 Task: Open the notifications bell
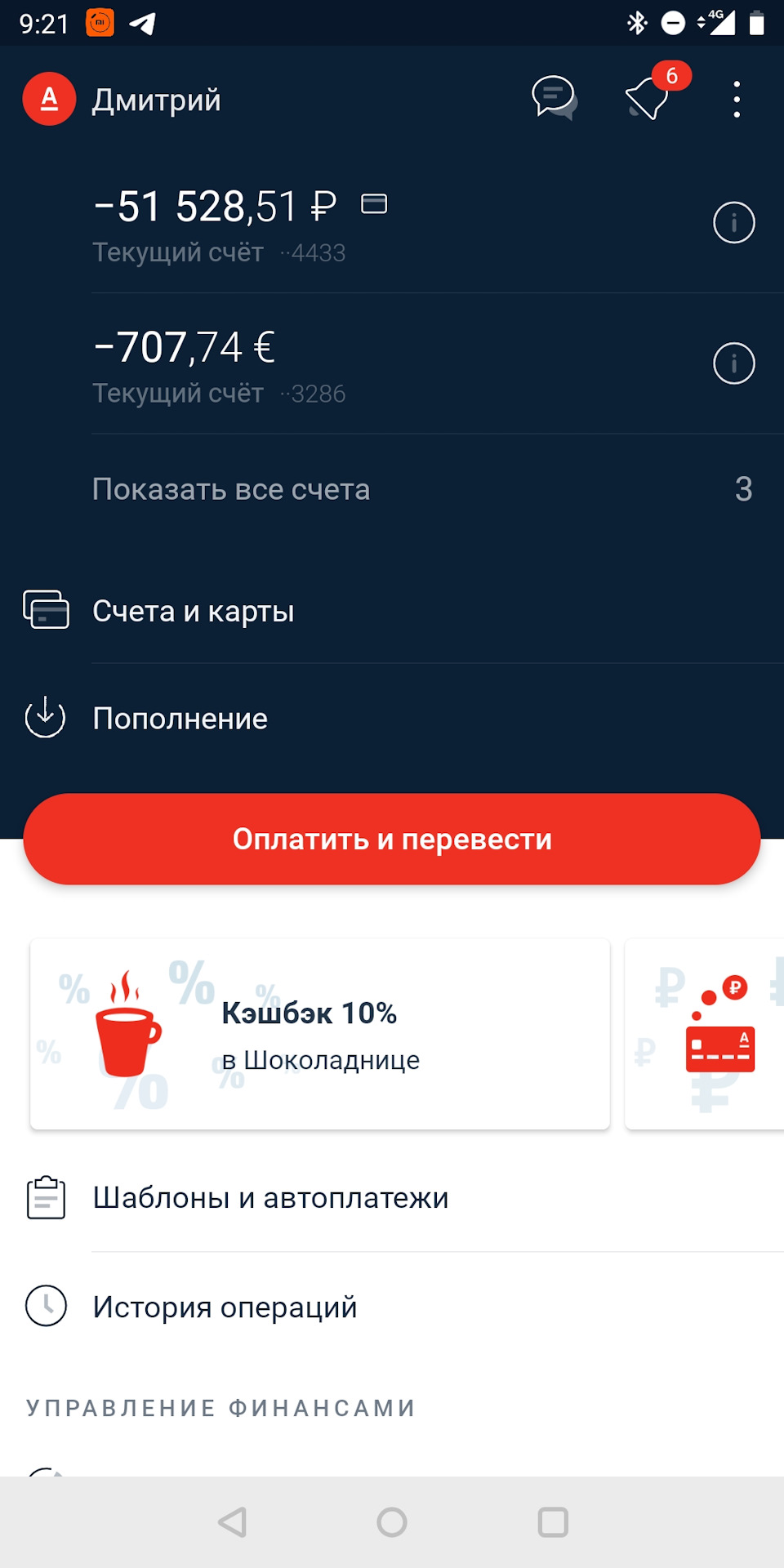[x=648, y=100]
